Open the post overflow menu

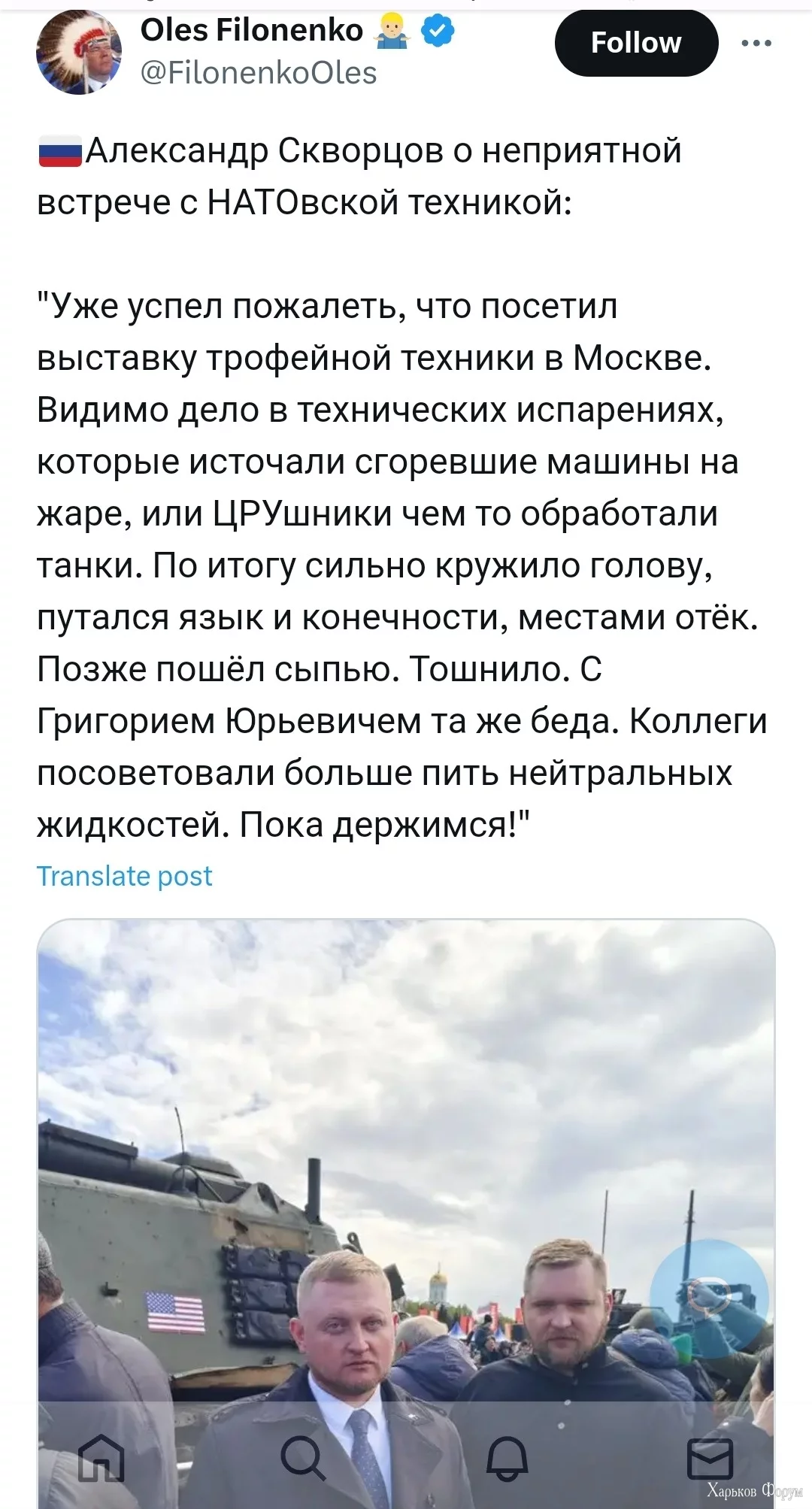pyautogui.click(x=756, y=44)
